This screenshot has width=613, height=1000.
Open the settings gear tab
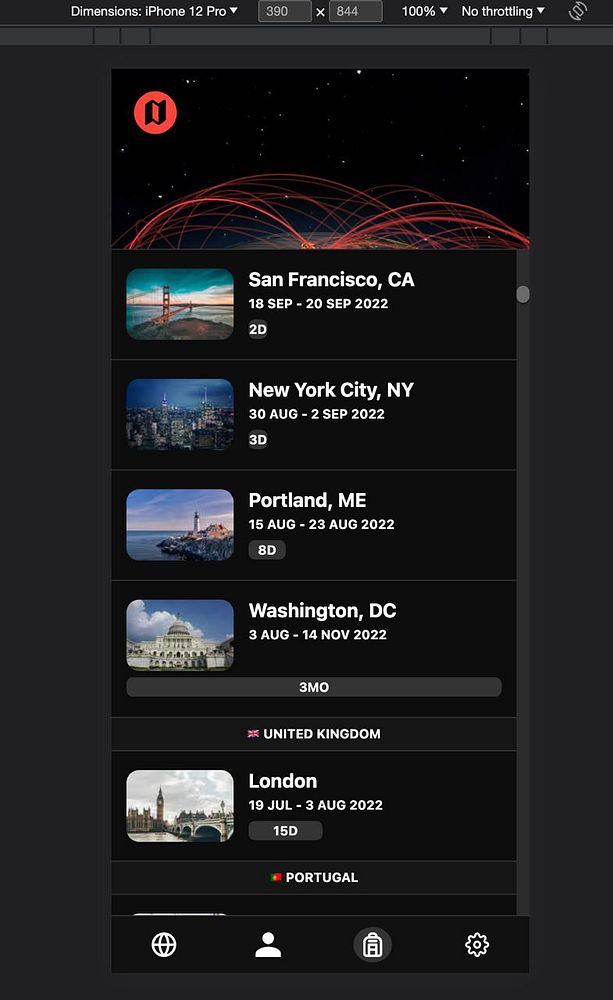(x=477, y=945)
